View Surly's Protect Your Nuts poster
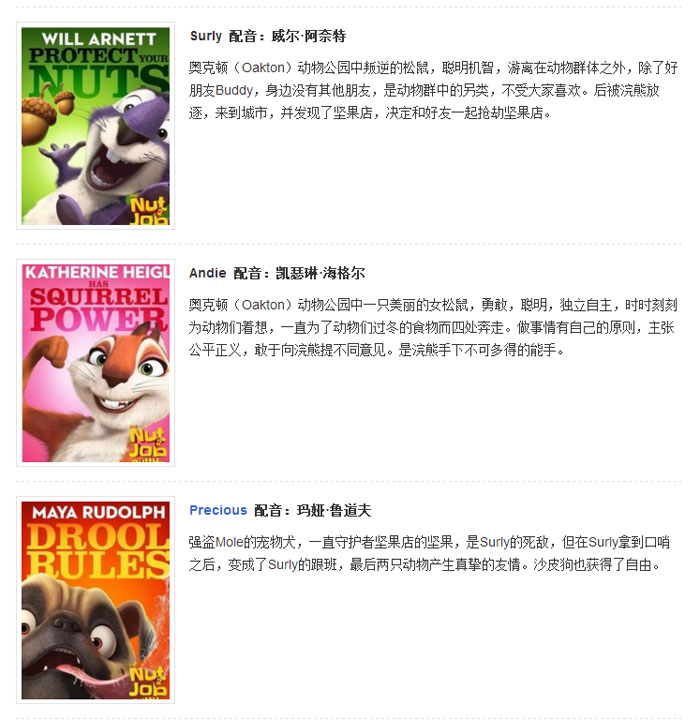This screenshot has height=720, width=700. [96, 126]
